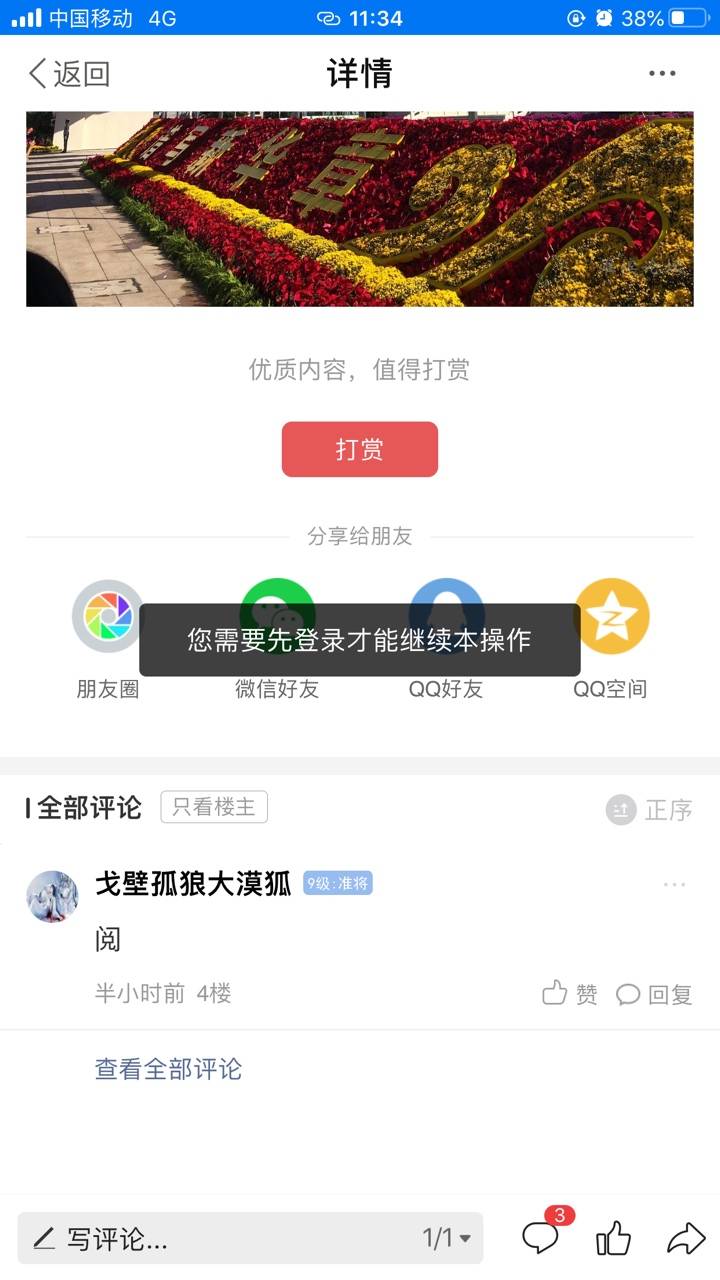View profile of 戈壁孤狼大漠狐 via avatar
720x1280 pixels.
[52, 896]
